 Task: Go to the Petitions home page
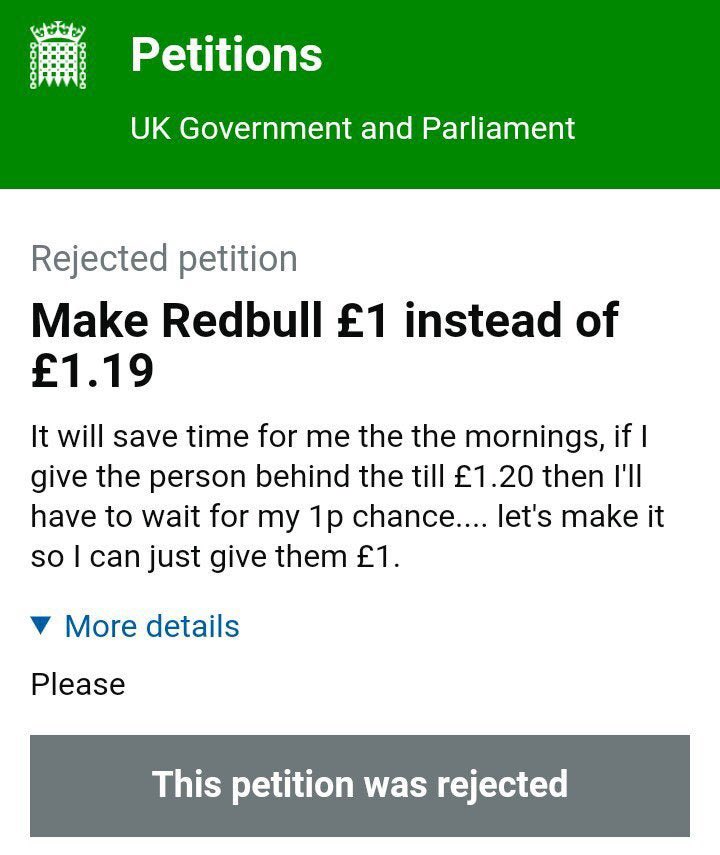click(x=226, y=55)
